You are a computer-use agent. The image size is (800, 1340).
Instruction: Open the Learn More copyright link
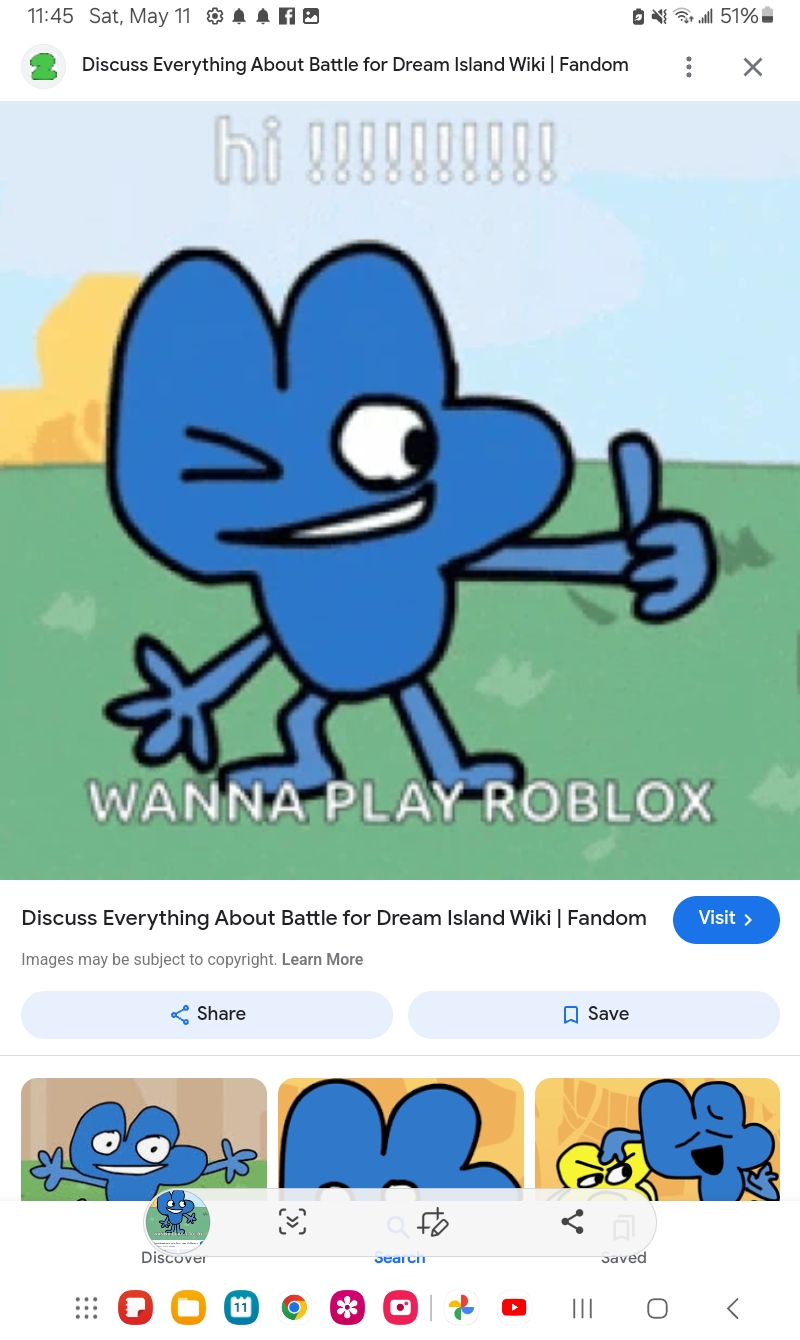pos(322,959)
